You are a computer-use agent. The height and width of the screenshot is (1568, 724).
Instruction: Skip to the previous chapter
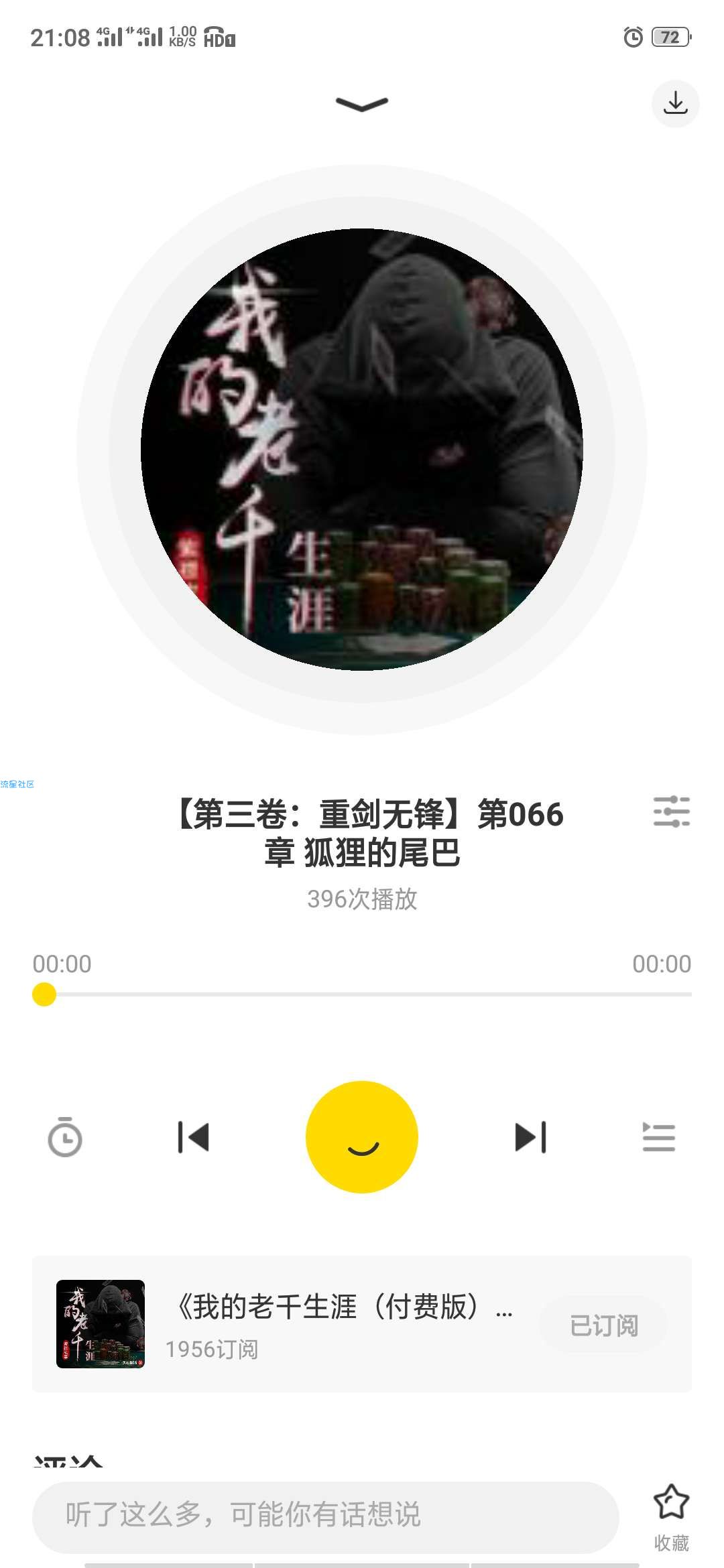coord(193,1137)
